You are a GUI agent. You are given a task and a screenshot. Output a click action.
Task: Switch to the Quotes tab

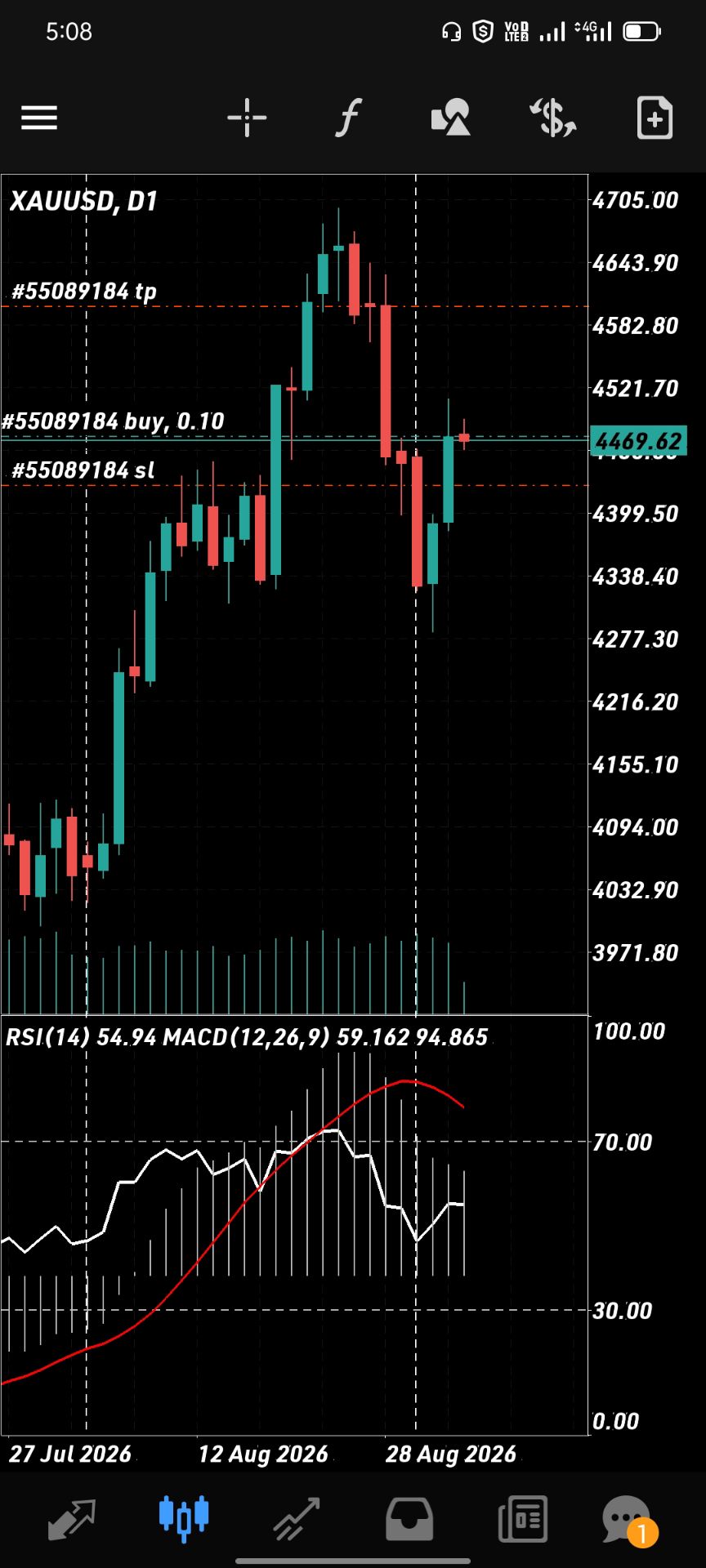[72, 1520]
